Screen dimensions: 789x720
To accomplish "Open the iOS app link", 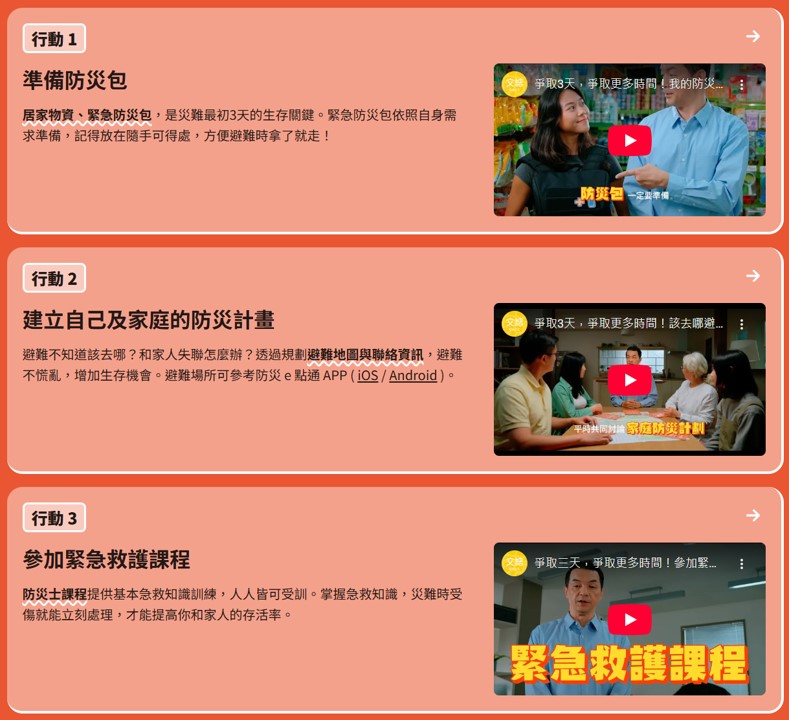I will tap(368, 376).
